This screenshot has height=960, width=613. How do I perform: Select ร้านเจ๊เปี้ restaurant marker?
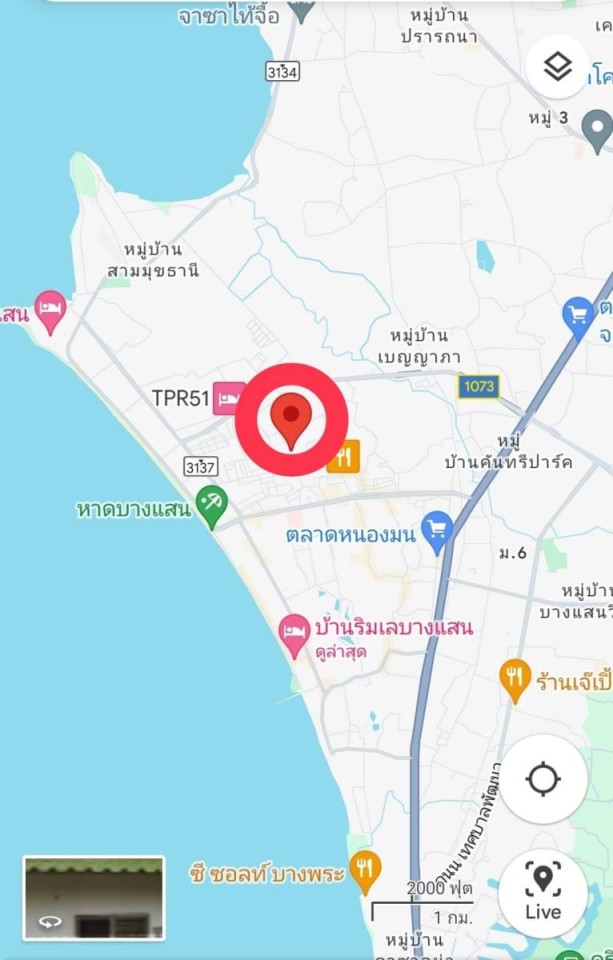pyautogui.click(x=514, y=682)
